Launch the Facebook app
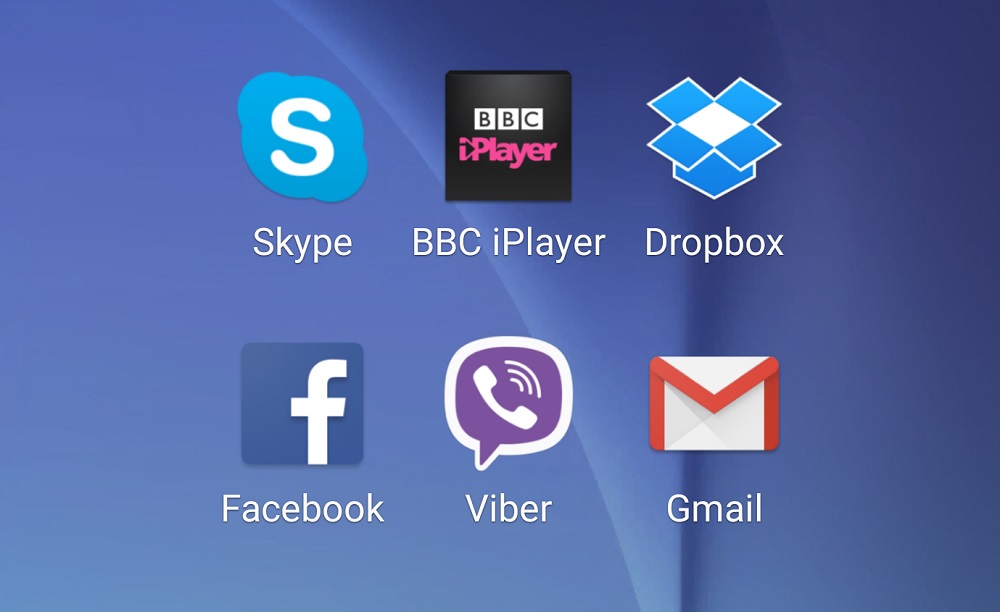This screenshot has width=1000, height=612. pyautogui.click(x=302, y=404)
